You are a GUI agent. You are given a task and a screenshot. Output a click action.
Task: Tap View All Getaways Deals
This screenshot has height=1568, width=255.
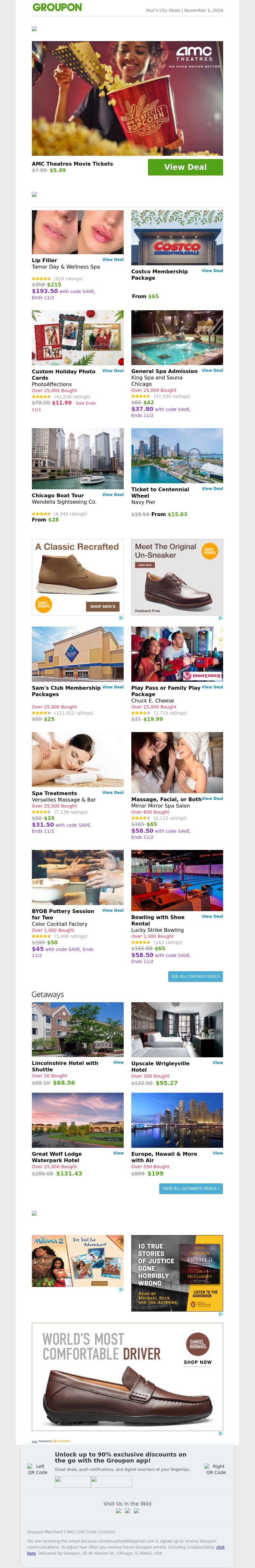pos(191,1188)
